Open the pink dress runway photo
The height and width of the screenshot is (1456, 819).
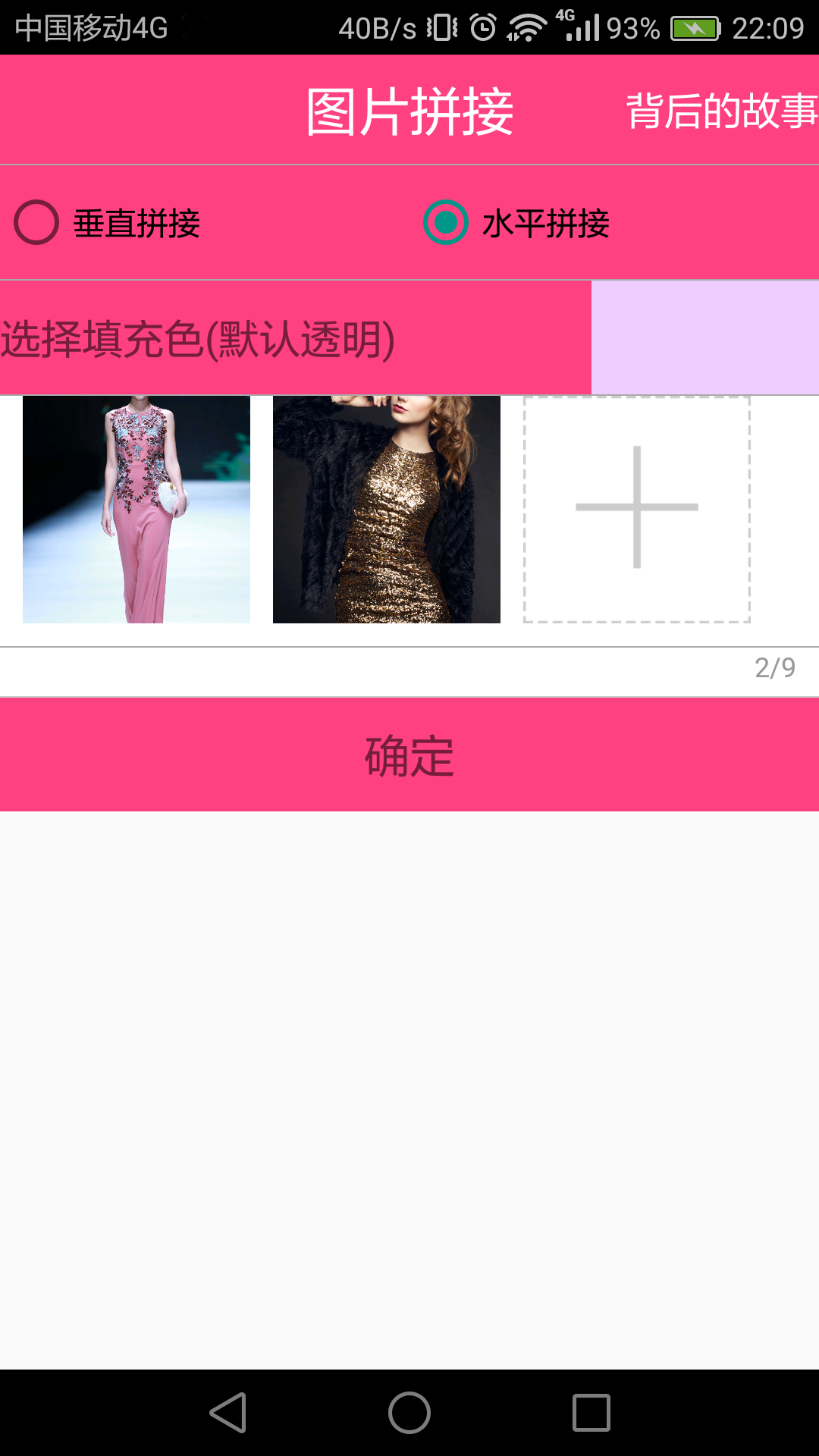[x=136, y=510]
